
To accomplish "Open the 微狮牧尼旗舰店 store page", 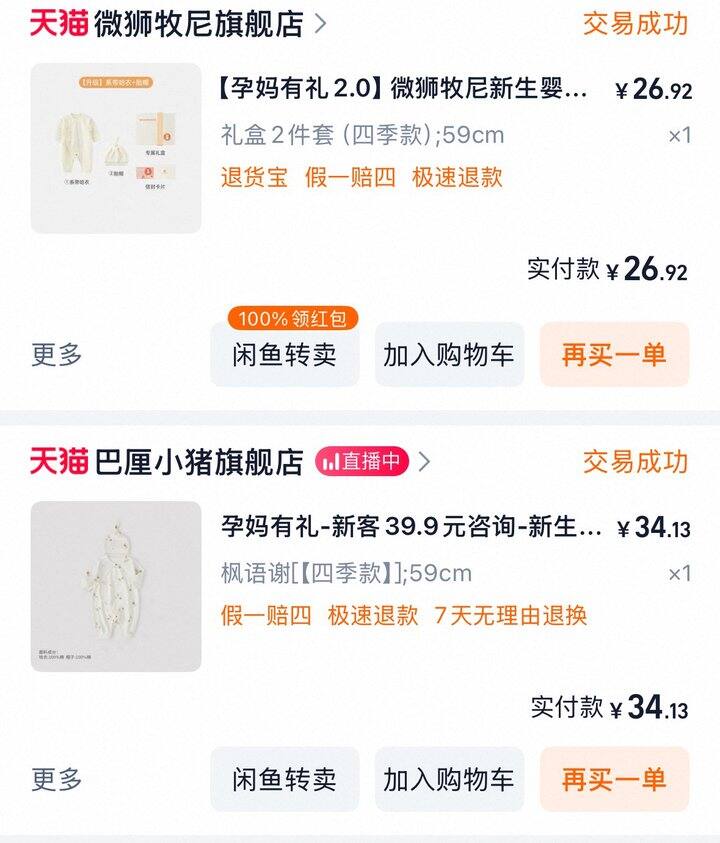I will tap(198, 24).
